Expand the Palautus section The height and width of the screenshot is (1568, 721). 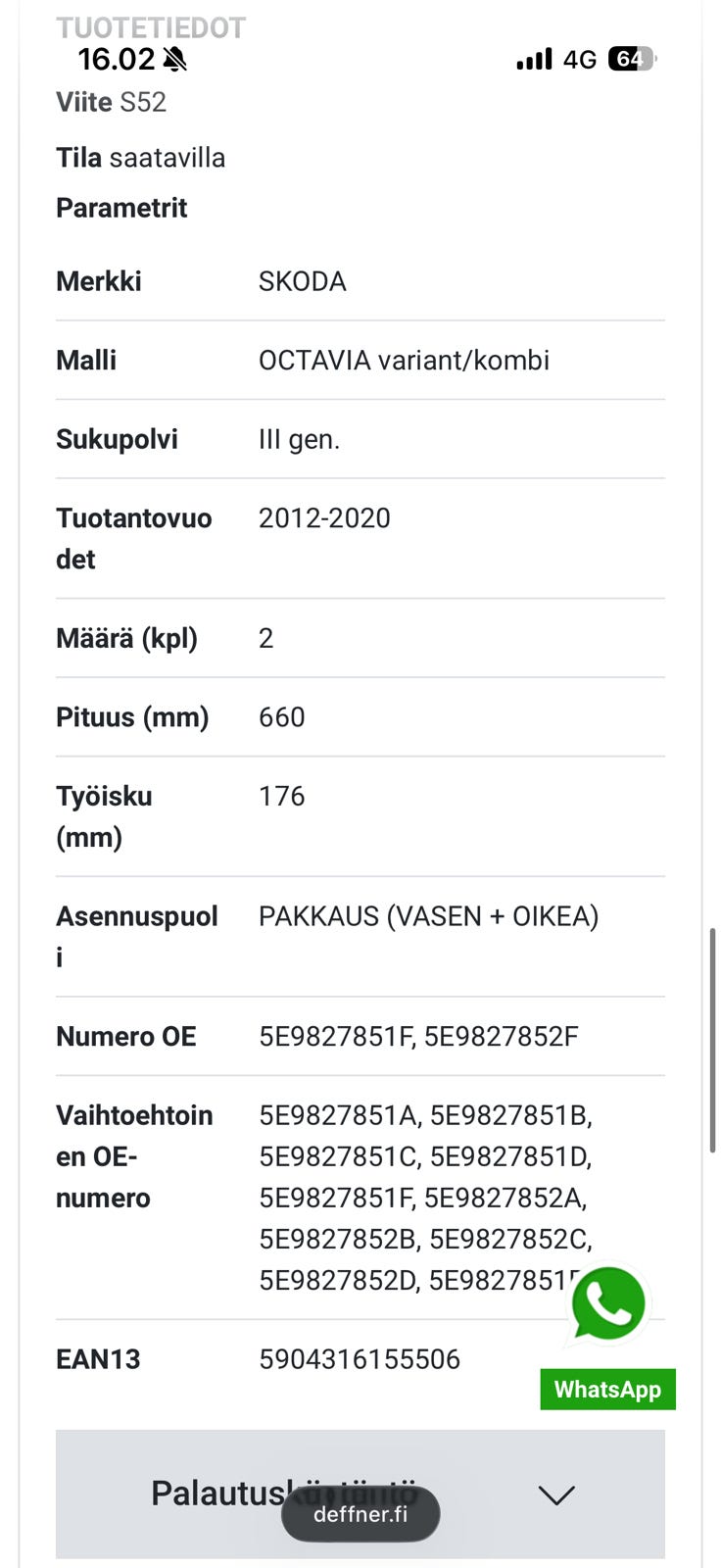(x=360, y=1494)
